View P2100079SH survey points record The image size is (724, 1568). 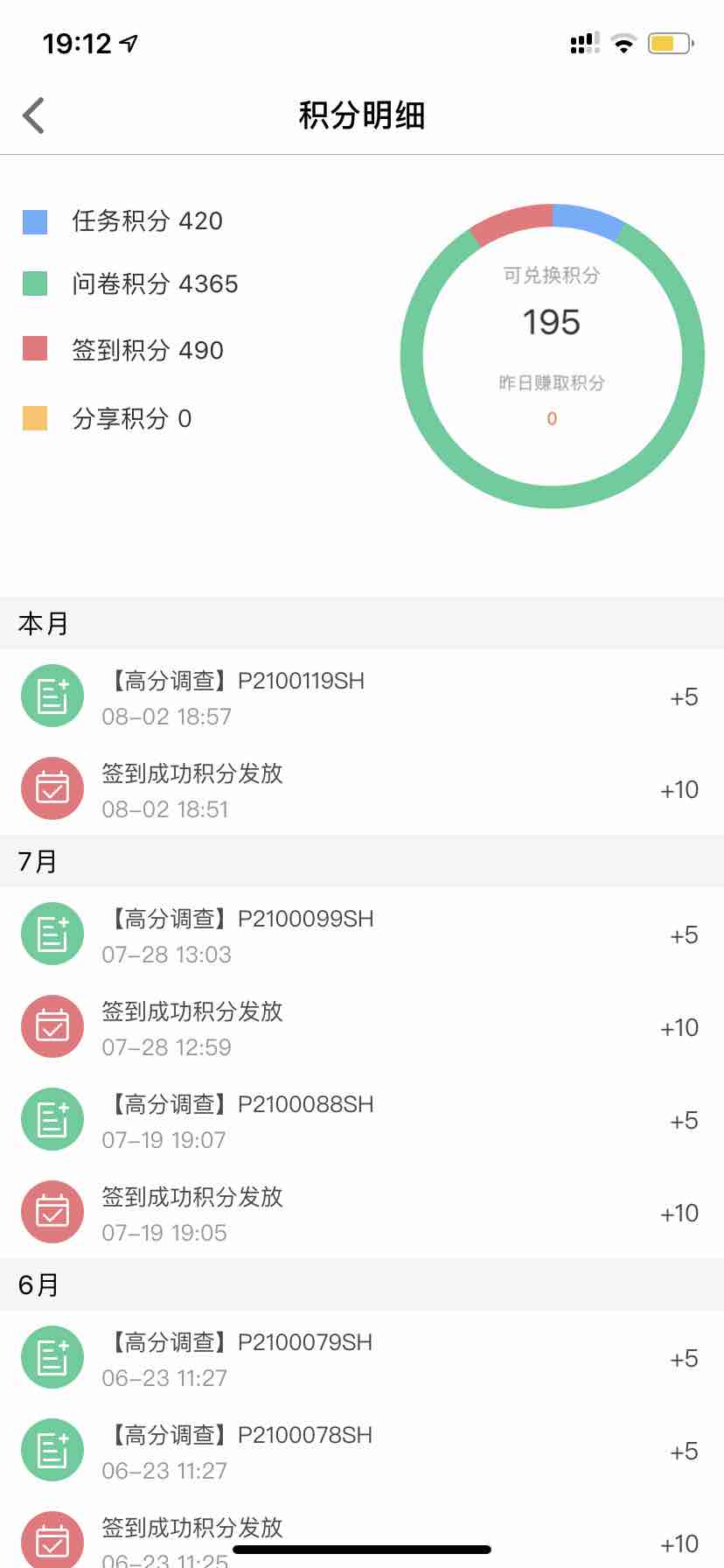click(x=361, y=1359)
